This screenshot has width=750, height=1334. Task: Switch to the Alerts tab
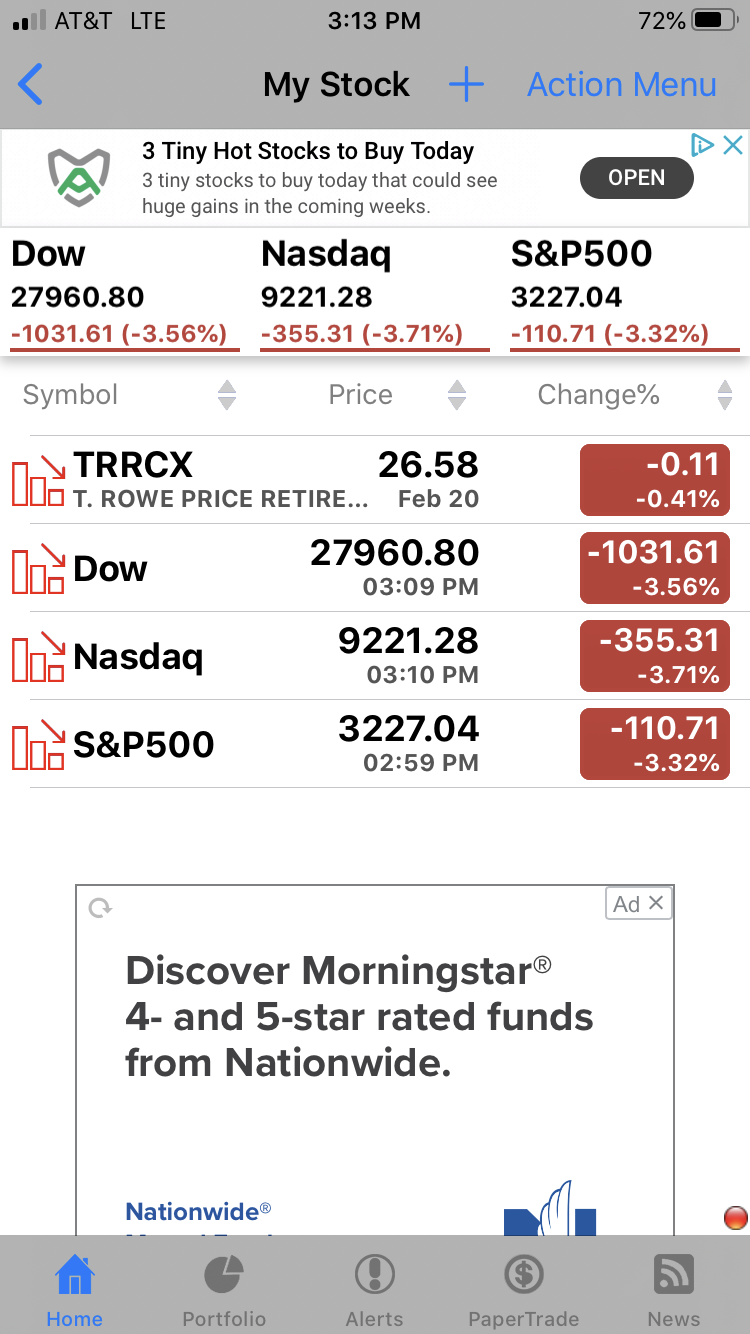(x=375, y=1290)
